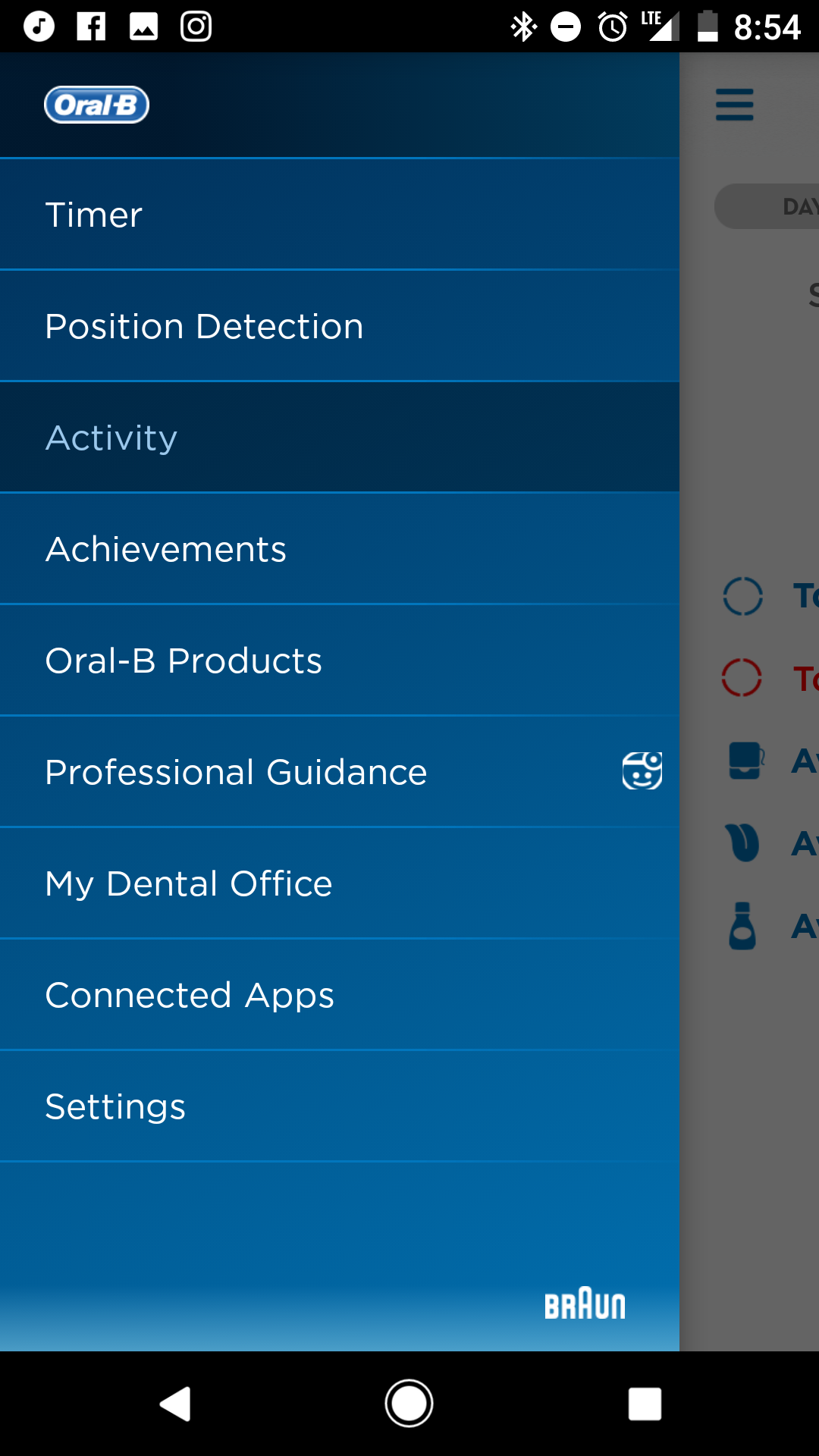Open Achievements from the drawer
The image size is (819, 1456).
coord(340,549)
